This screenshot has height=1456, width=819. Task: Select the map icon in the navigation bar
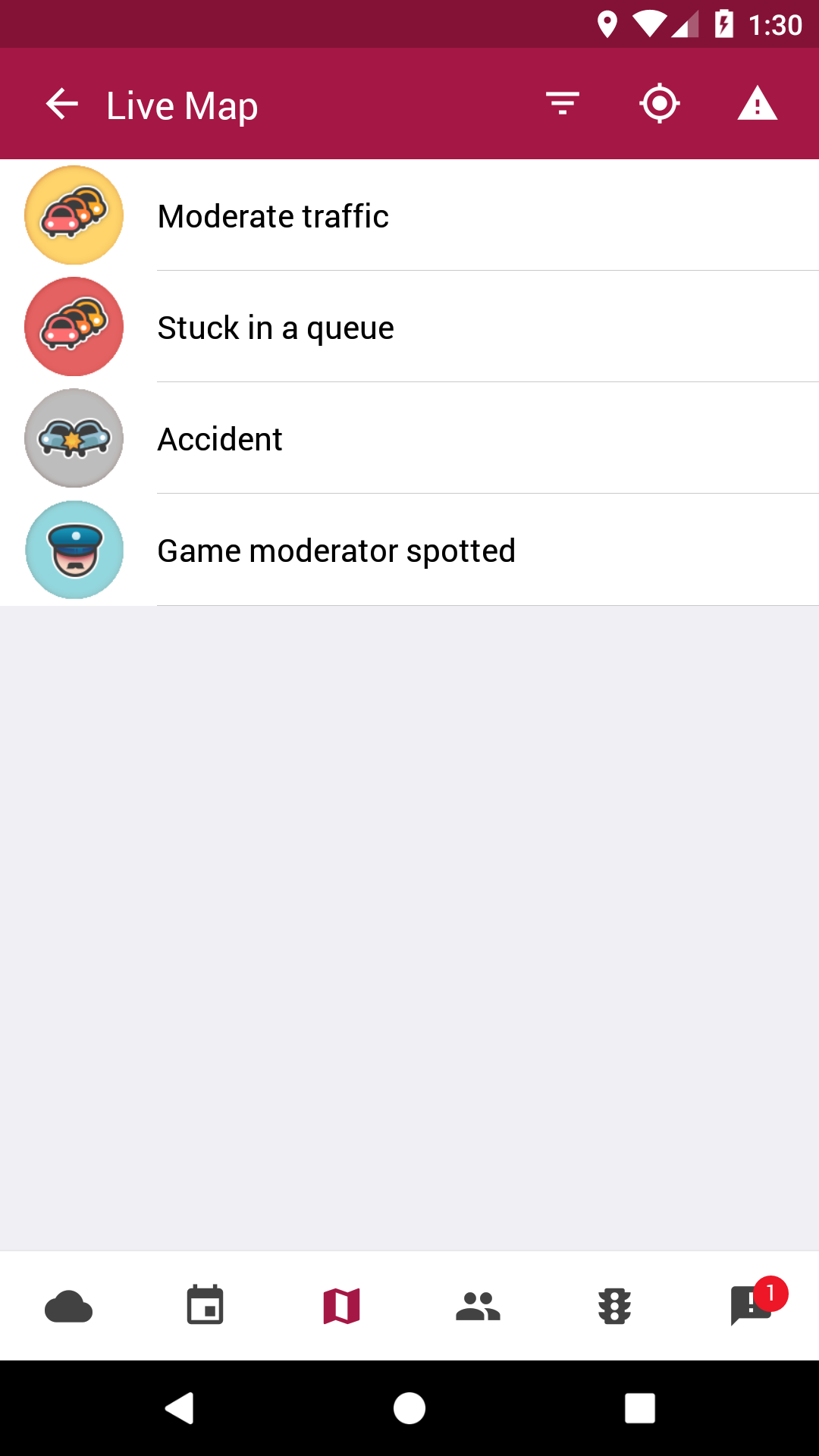[341, 1305]
